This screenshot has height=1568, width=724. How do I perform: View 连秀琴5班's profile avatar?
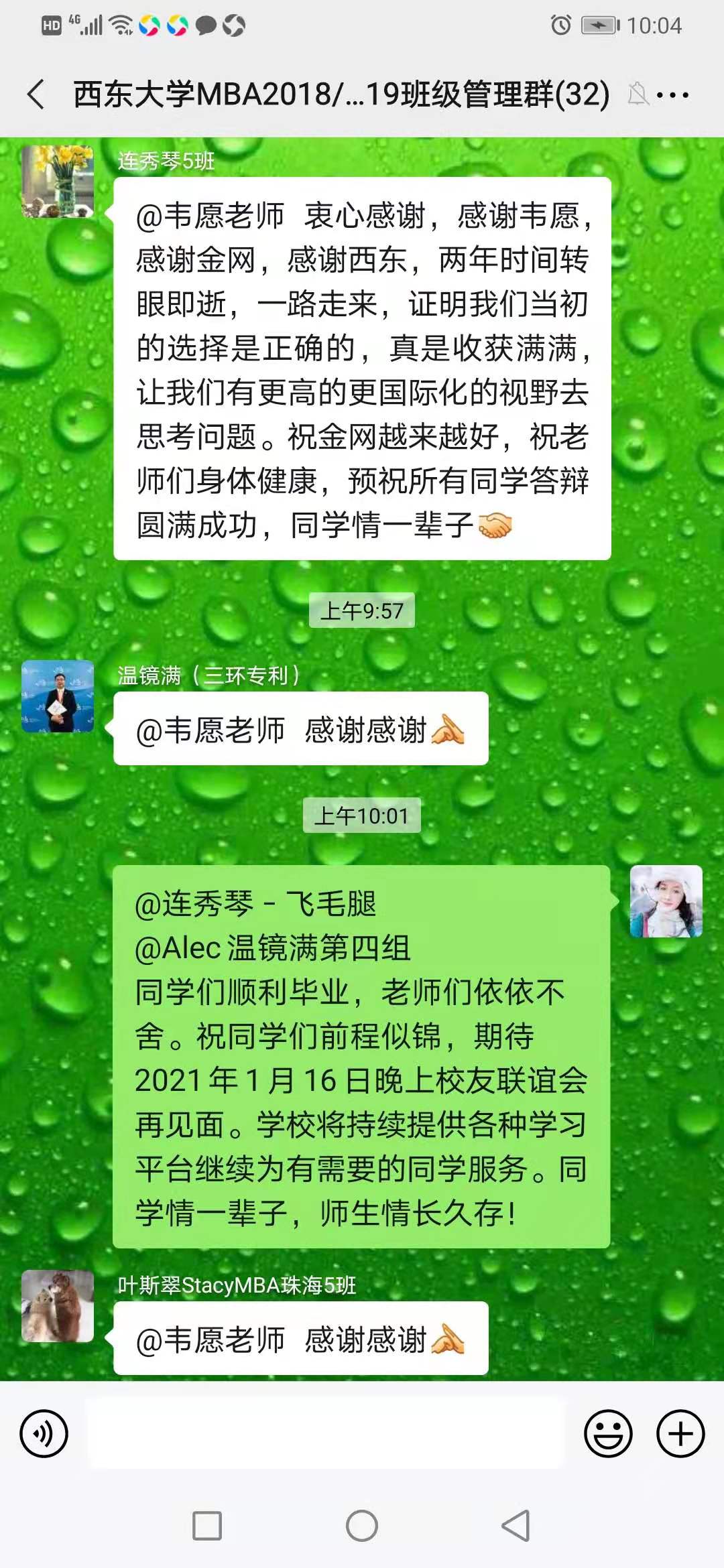click(58, 181)
